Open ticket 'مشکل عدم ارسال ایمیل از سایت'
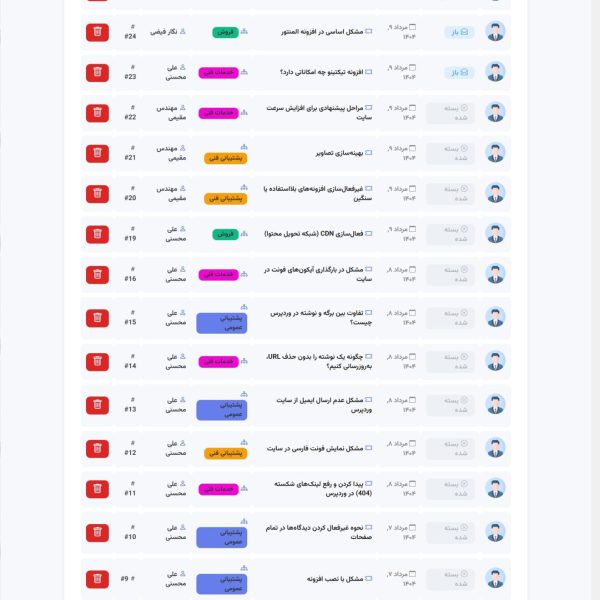The height and width of the screenshot is (600, 600). click(x=318, y=404)
